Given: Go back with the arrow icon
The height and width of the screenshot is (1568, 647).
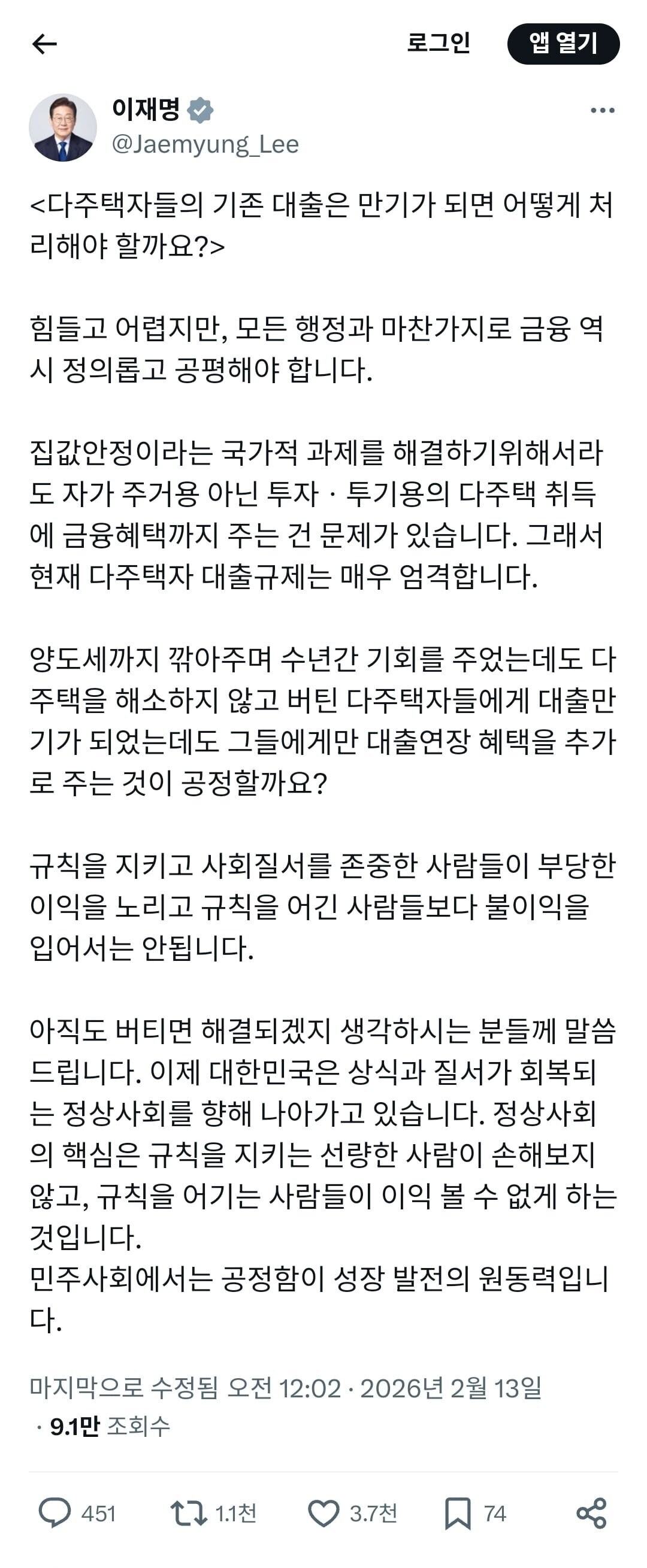Looking at the screenshot, I should pyautogui.click(x=44, y=44).
